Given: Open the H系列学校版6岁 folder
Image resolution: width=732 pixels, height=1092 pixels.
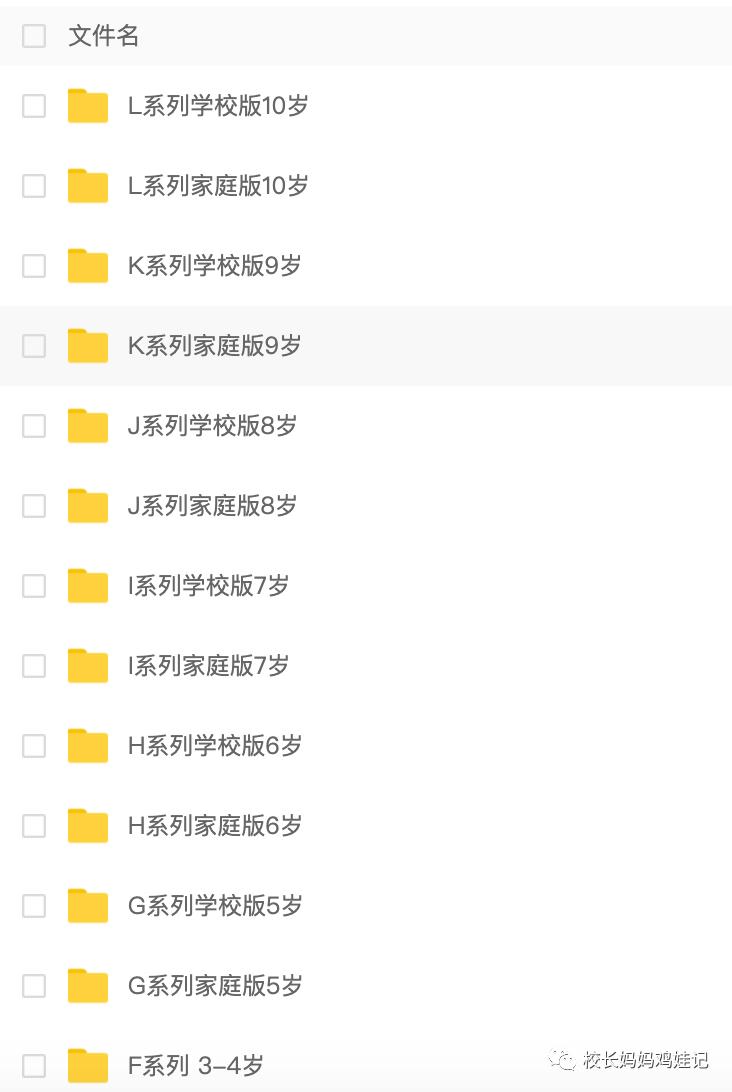Looking at the screenshot, I should pos(214,746).
